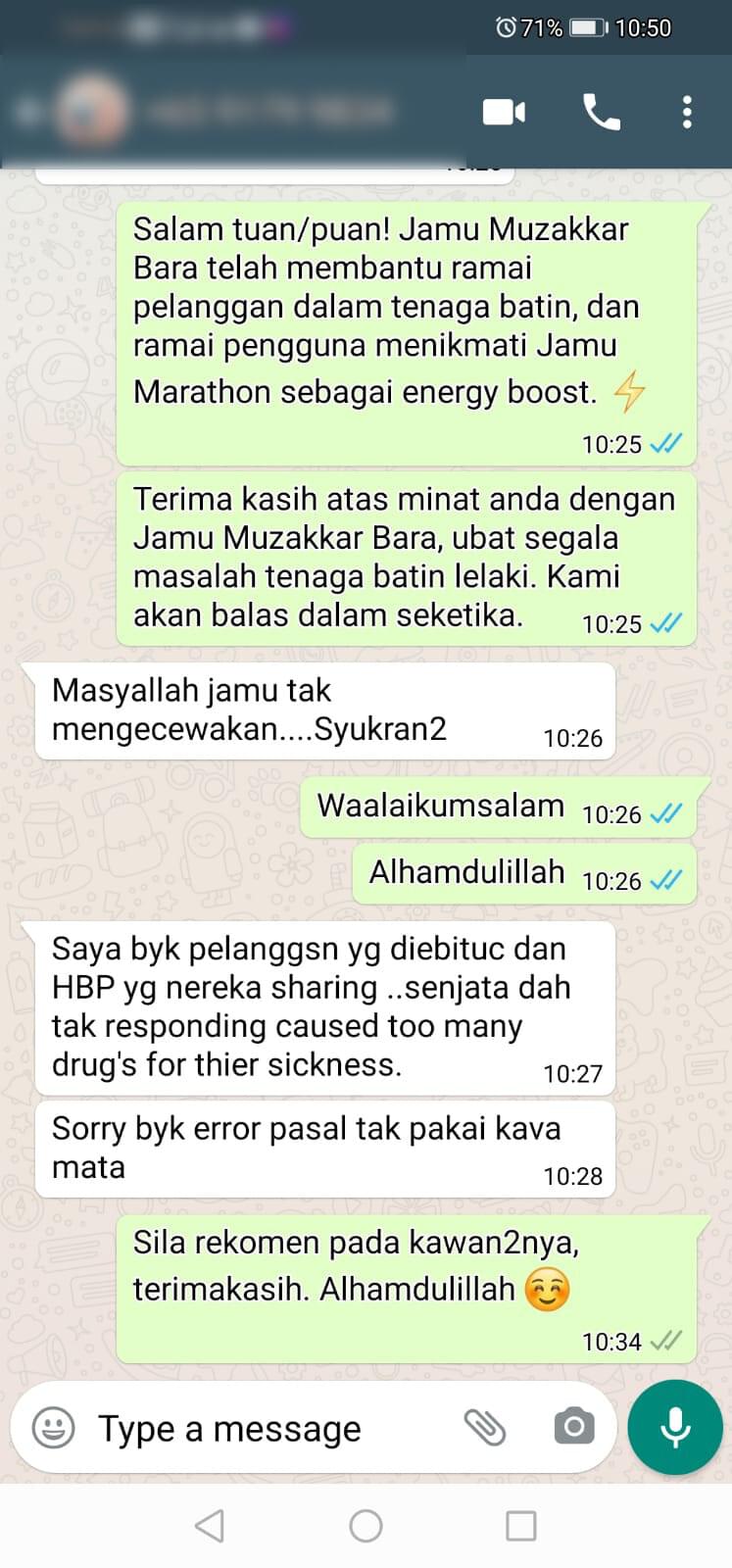Attach a file with the paperclip
The width and height of the screenshot is (732, 1568).
pyautogui.click(x=484, y=1428)
